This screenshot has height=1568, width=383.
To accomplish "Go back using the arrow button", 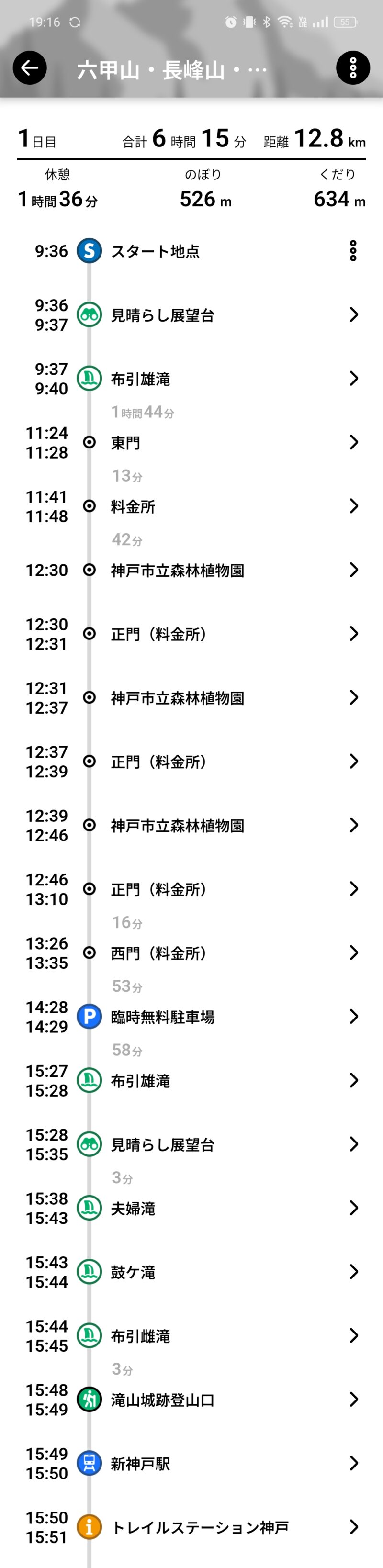I will (29, 67).
